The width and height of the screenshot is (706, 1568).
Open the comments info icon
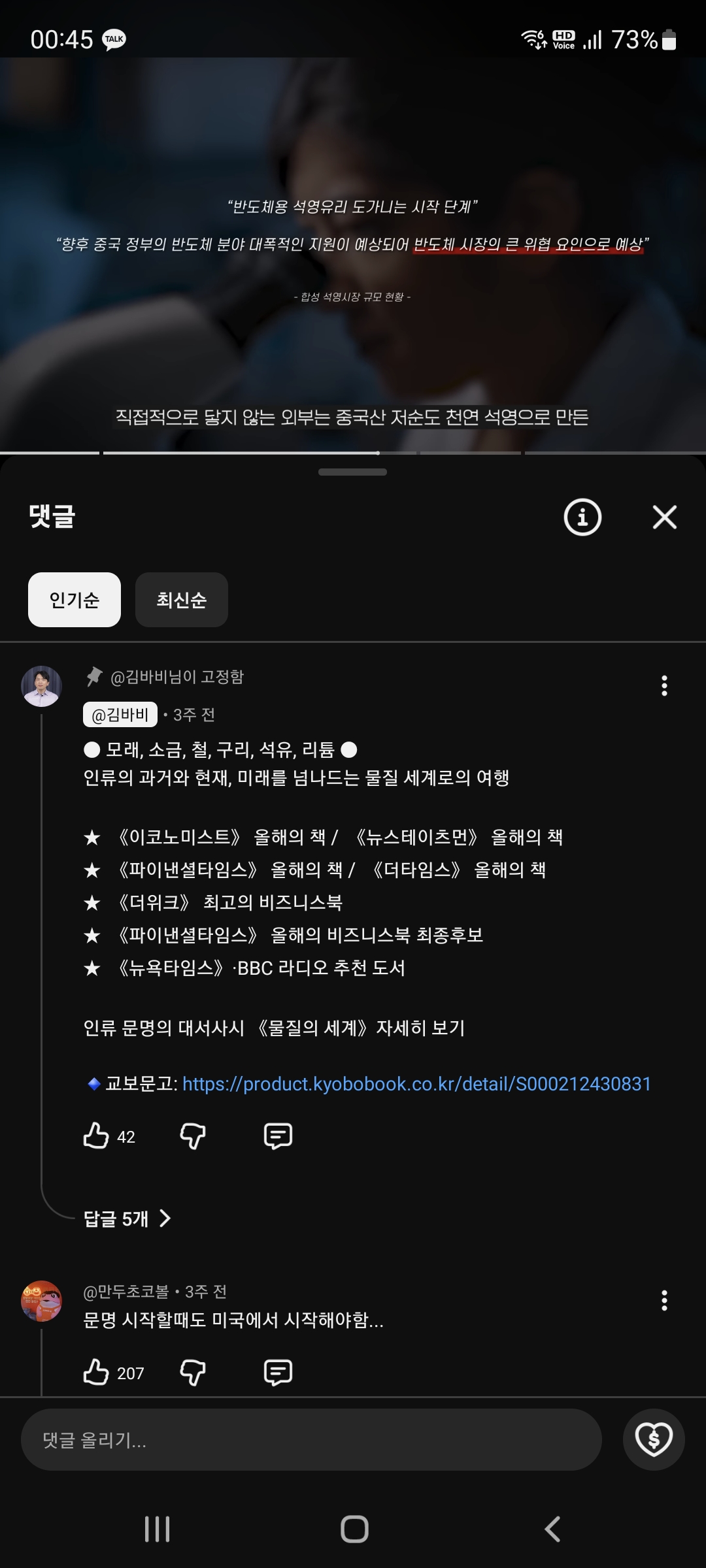[x=582, y=517]
